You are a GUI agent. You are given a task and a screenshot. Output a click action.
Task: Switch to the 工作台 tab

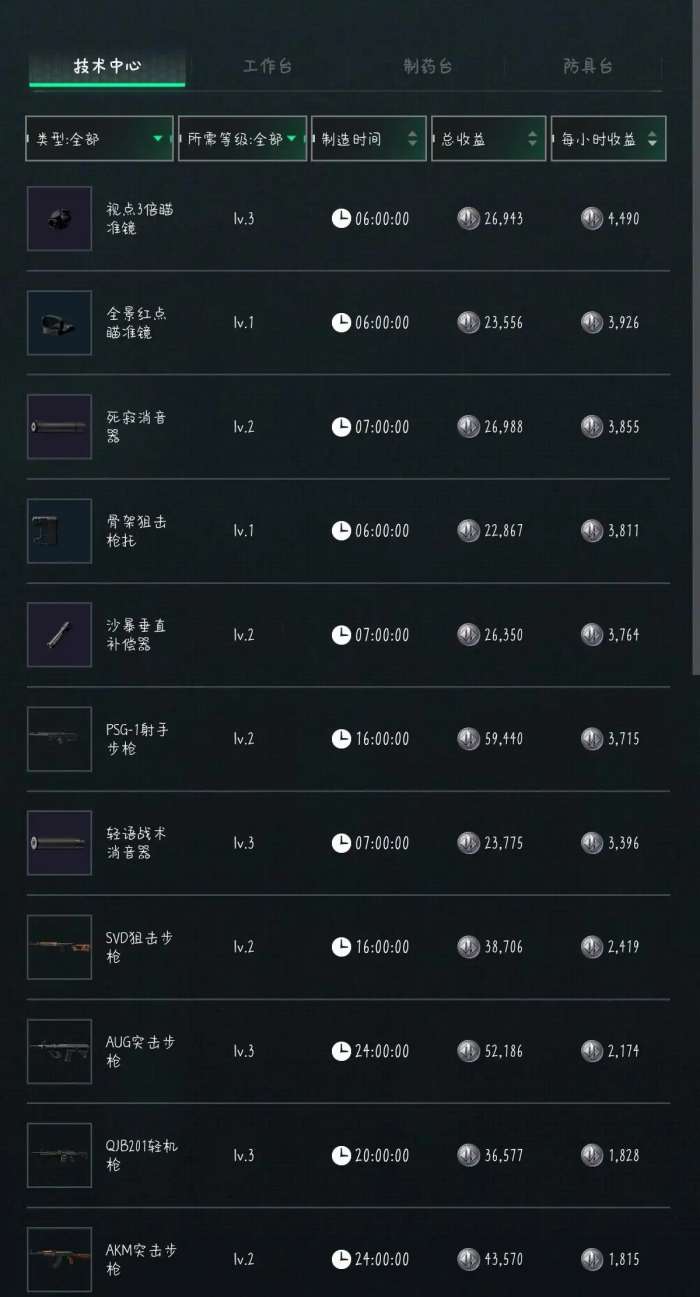coord(267,67)
